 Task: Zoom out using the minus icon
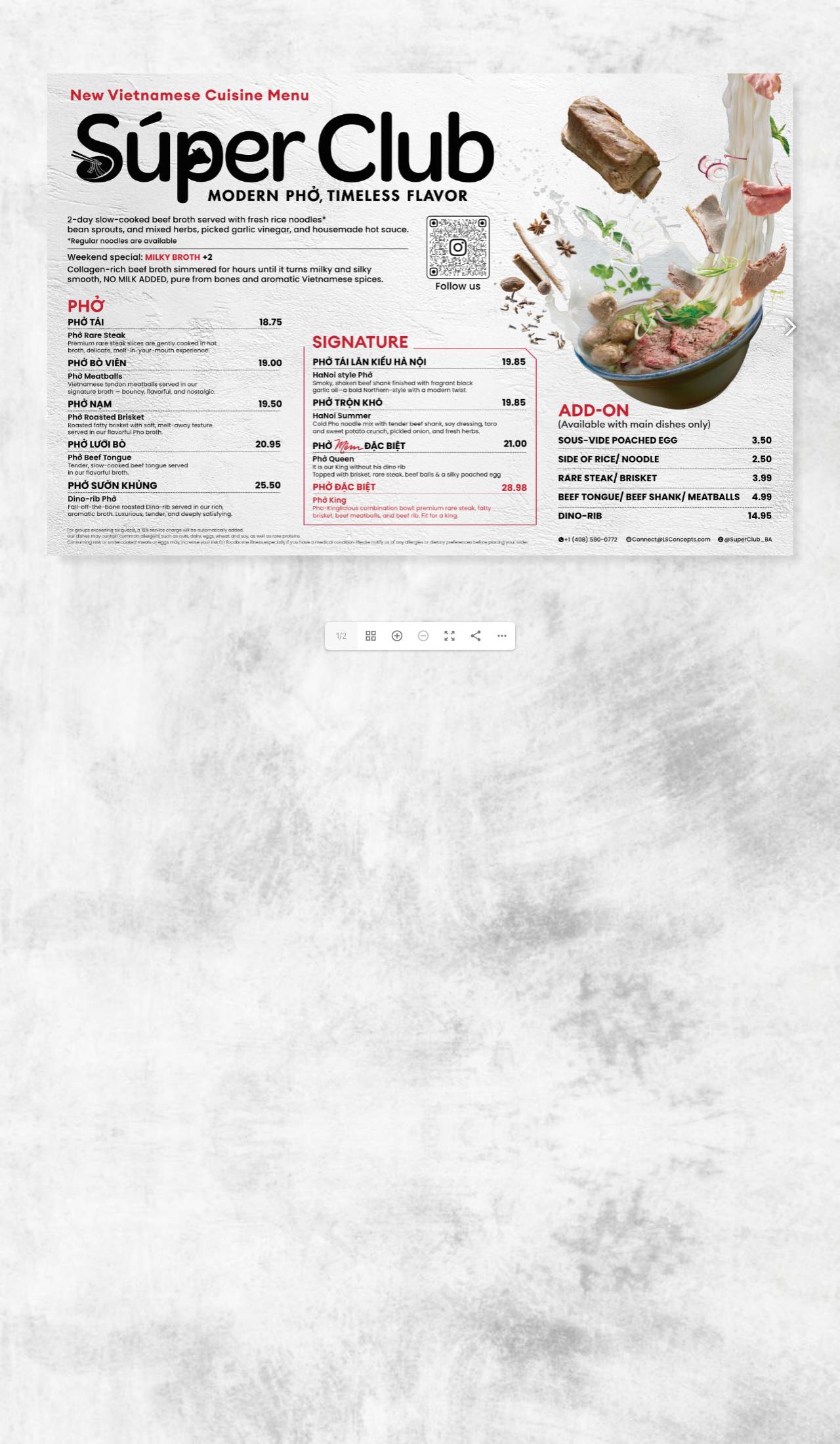(423, 635)
